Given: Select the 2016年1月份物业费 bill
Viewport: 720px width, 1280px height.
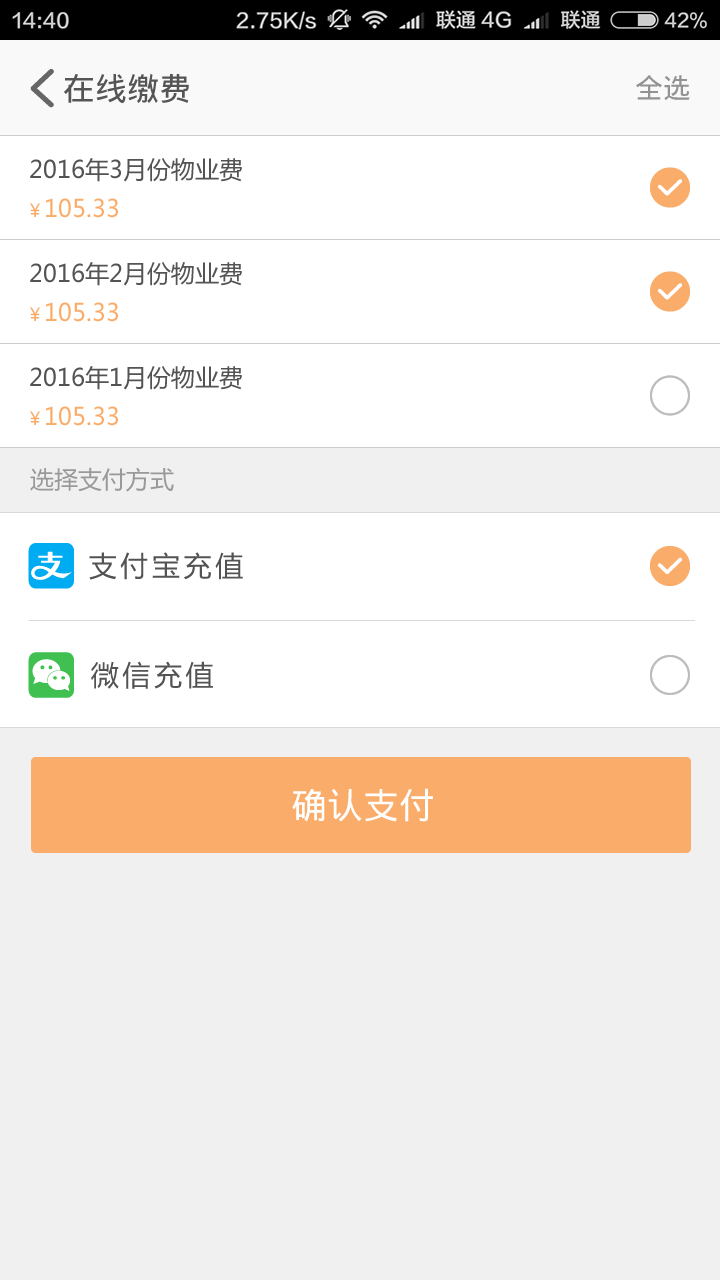Looking at the screenshot, I should tap(669, 396).
